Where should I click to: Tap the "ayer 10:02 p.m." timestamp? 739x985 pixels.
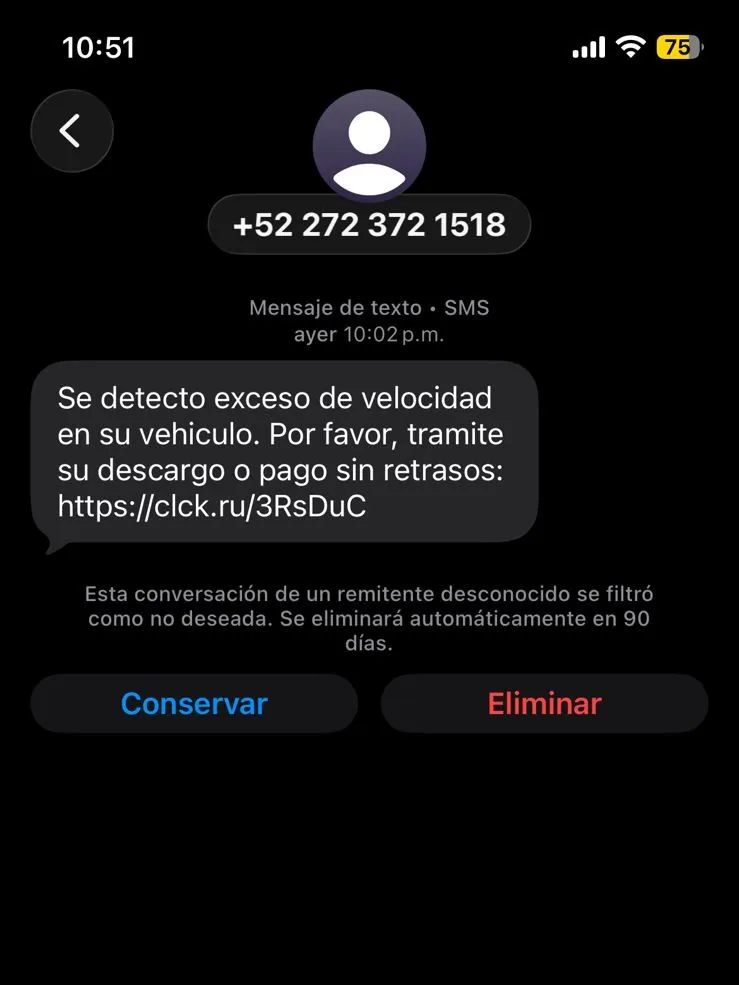(369, 335)
